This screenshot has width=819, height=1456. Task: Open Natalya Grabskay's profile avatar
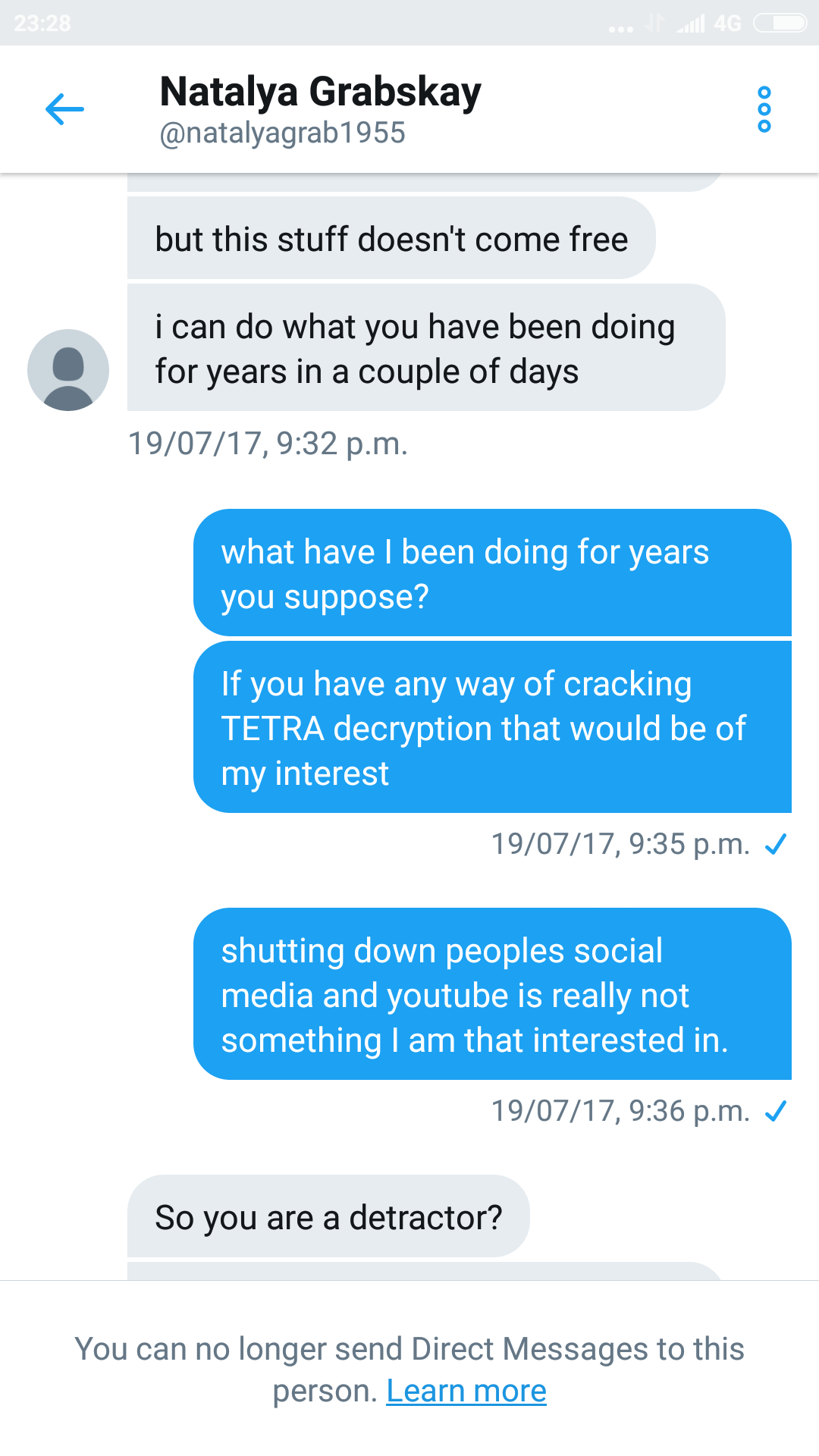pyautogui.click(x=68, y=370)
